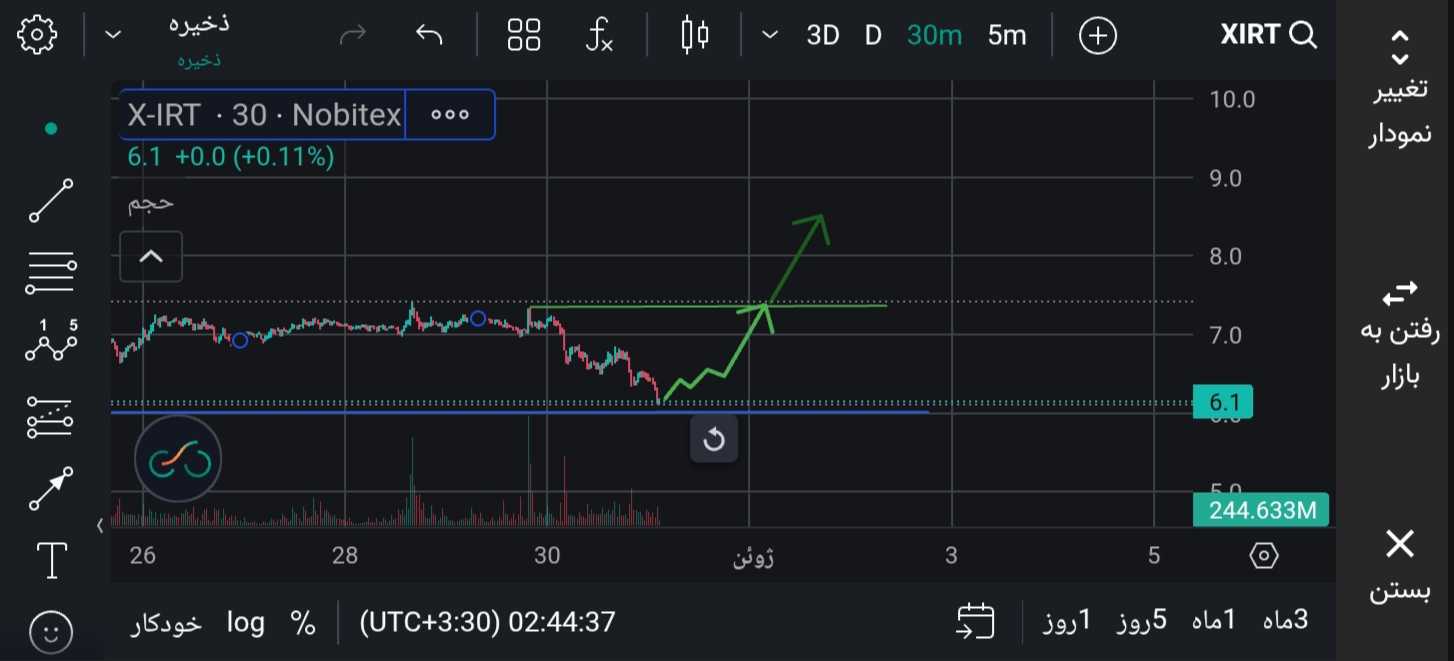
Task: Choose the text drawing tool
Action: 51,560
